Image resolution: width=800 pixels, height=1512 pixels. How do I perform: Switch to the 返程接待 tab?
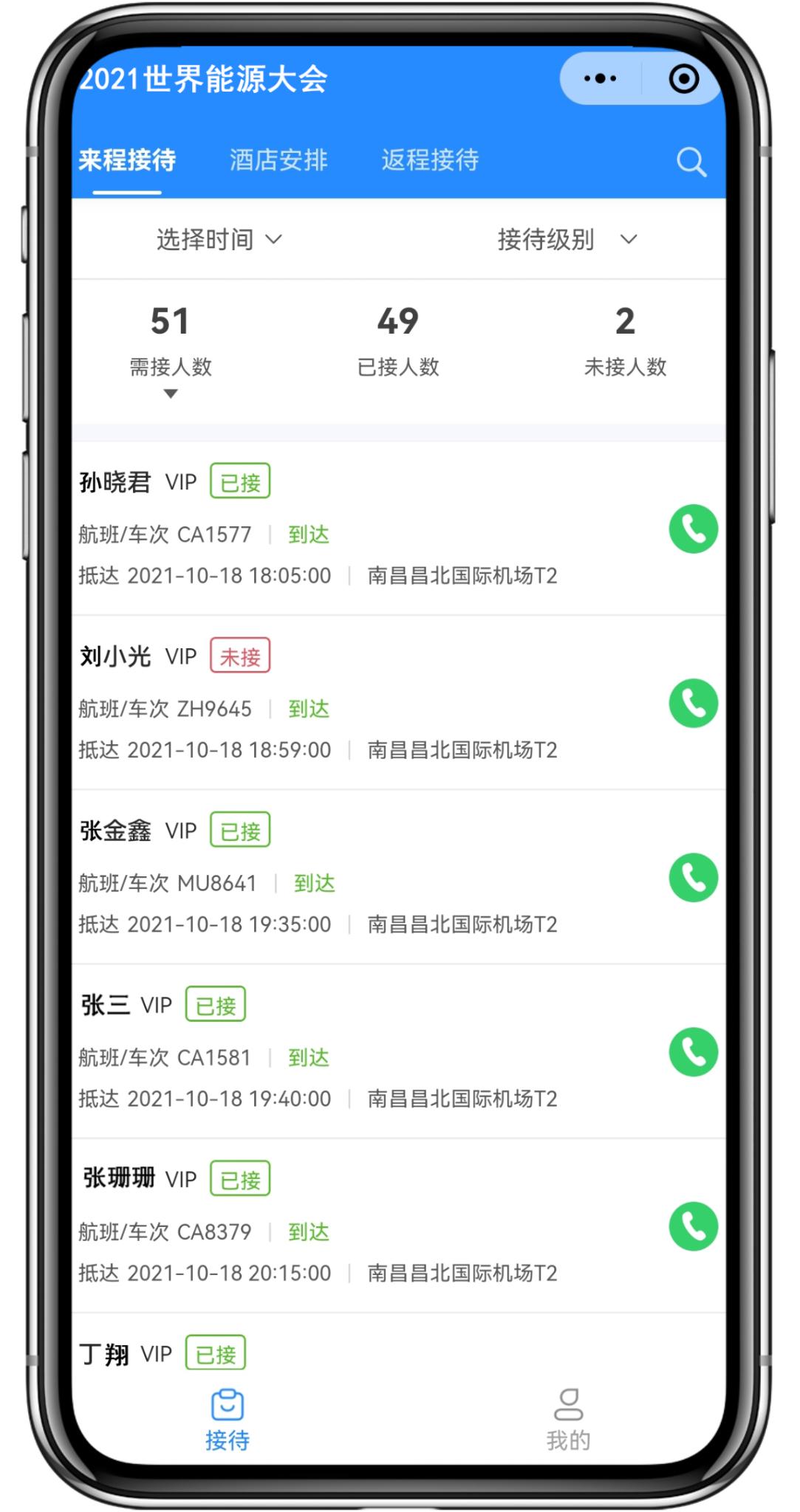point(430,160)
